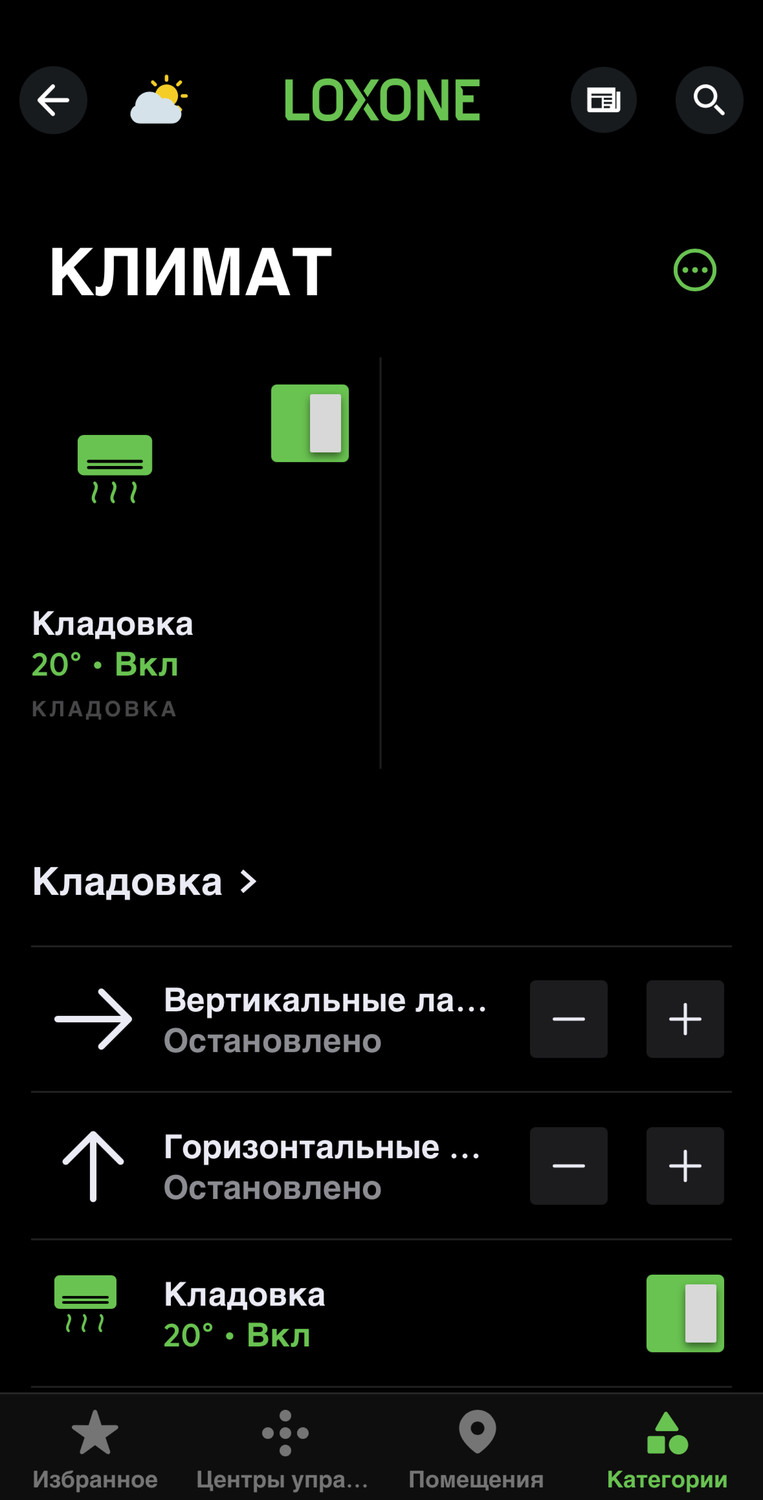Image resolution: width=763 pixels, height=1500 pixels.
Task: Switch to the Центры управления tab
Action: (283, 1449)
